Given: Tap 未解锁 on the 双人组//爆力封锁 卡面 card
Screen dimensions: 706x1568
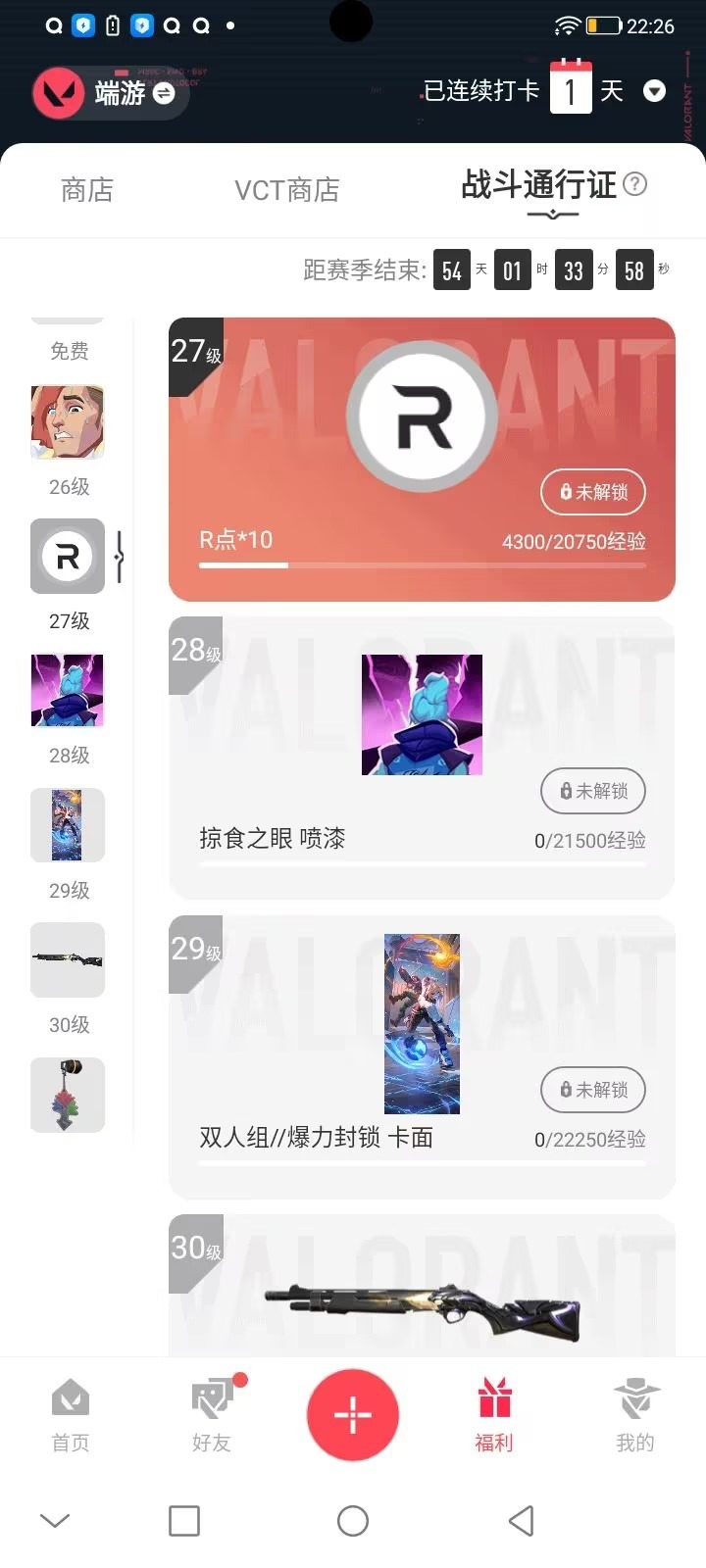Looking at the screenshot, I should 593,1090.
